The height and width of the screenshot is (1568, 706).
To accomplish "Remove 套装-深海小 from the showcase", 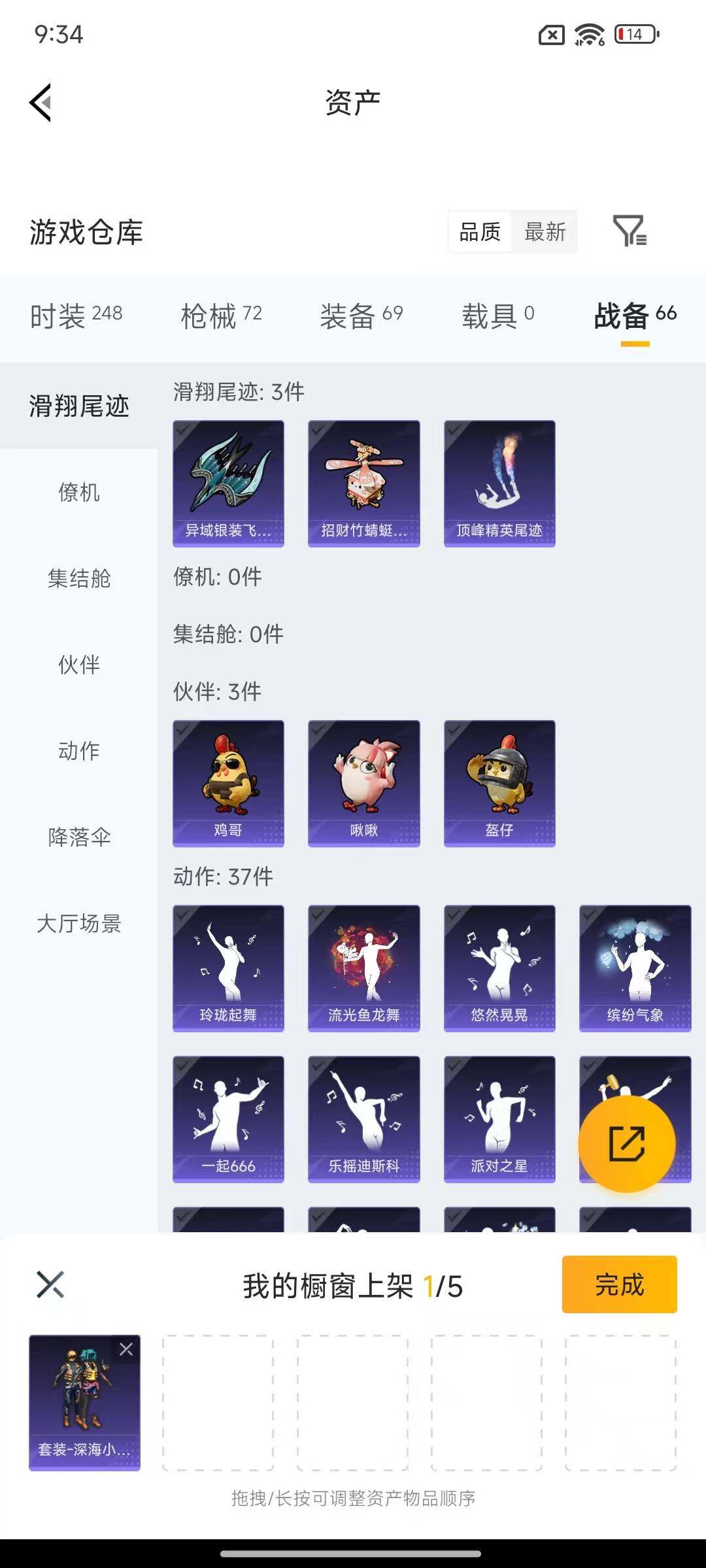I will click(x=126, y=1349).
